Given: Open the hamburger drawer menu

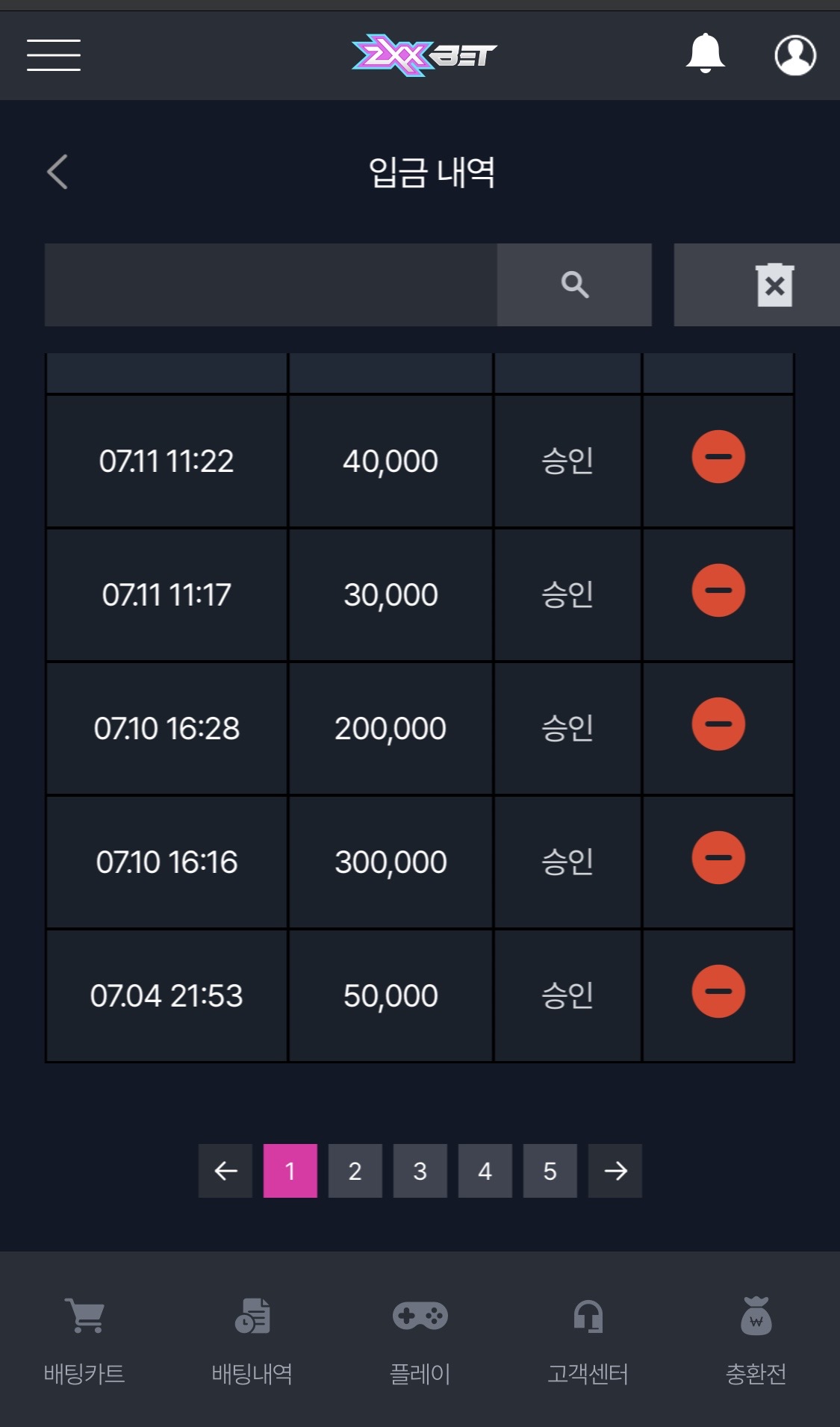Looking at the screenshot, I should point(54,55).
